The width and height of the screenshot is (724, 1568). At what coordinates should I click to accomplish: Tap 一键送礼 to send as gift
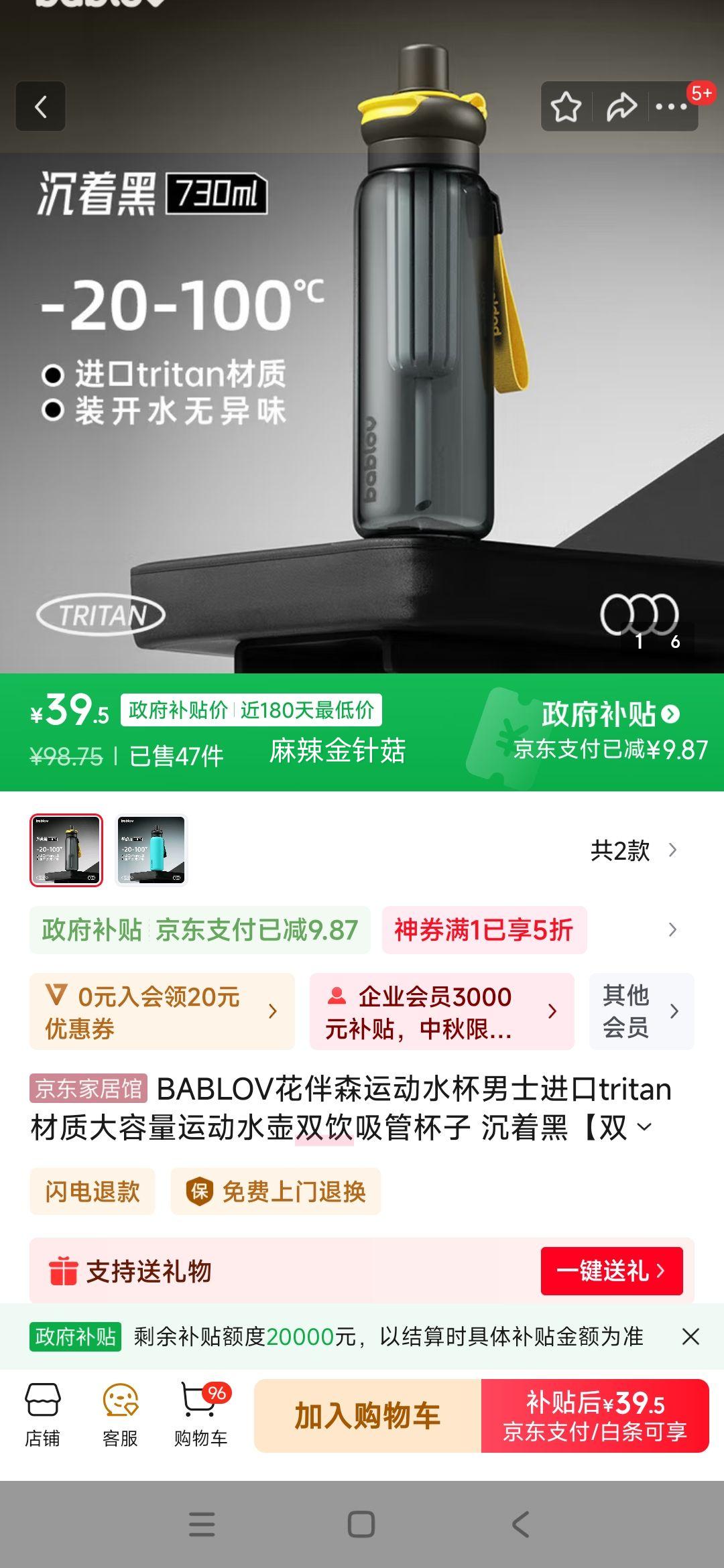(611, 1270)
